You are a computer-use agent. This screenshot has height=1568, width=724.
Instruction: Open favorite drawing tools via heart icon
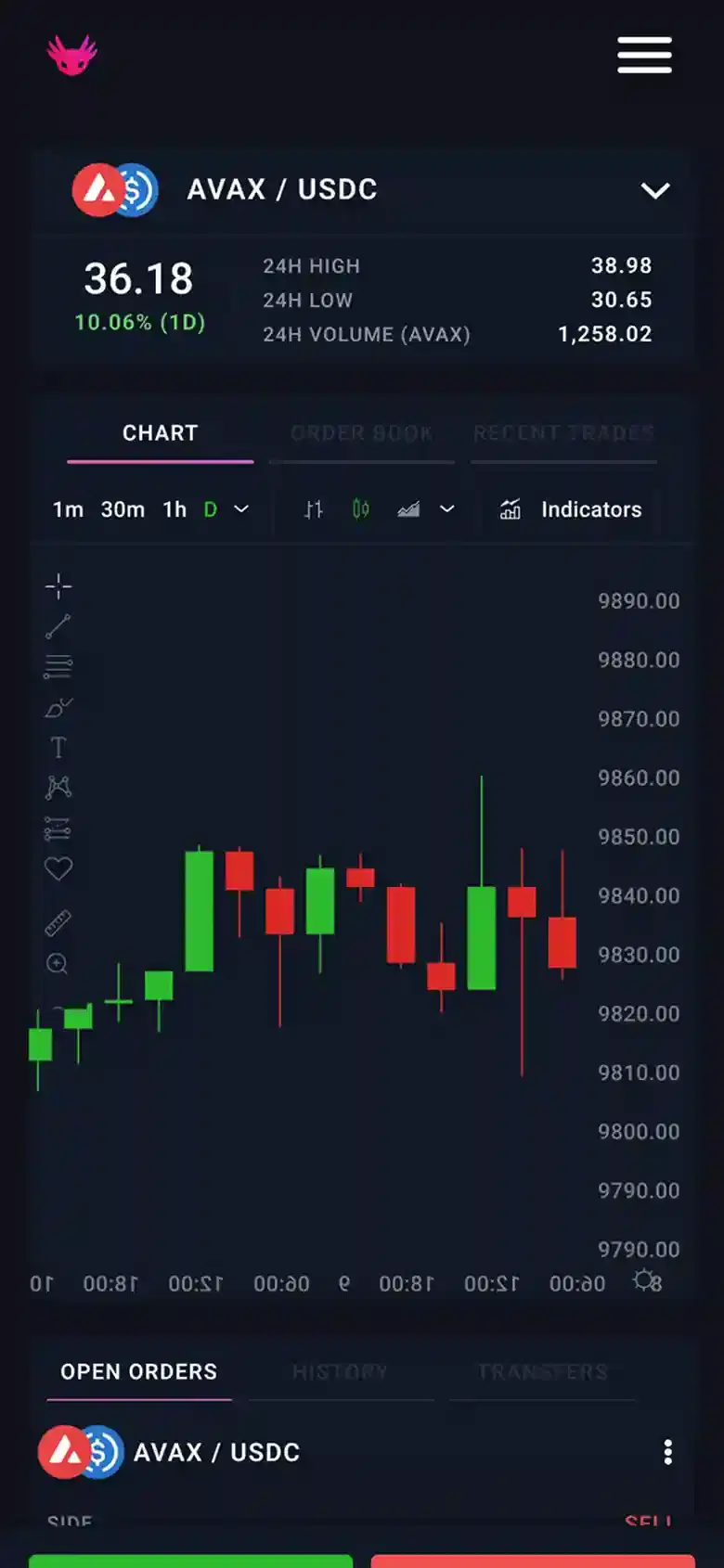point(58,868)
